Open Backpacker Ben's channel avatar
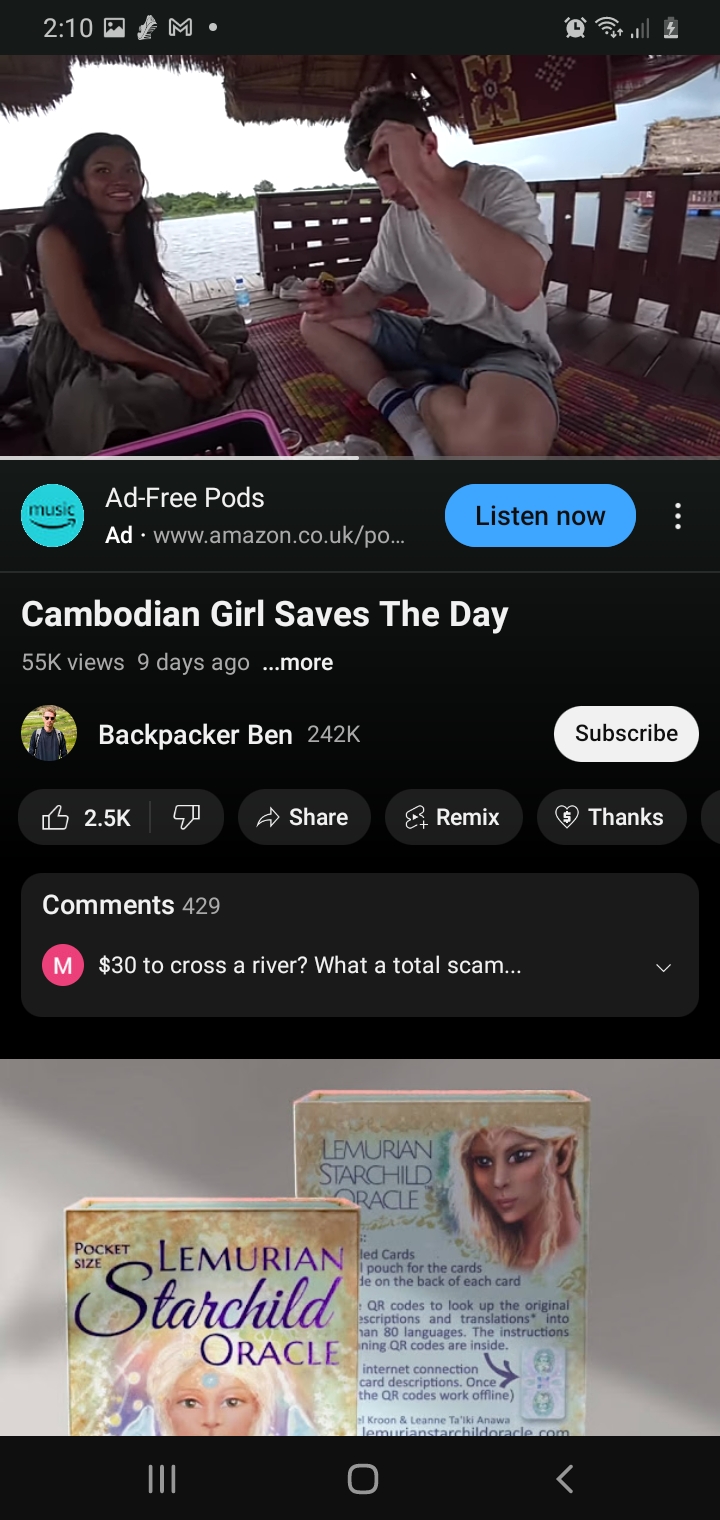Screen dimensions: 720x1520 (x=49, y=734)
